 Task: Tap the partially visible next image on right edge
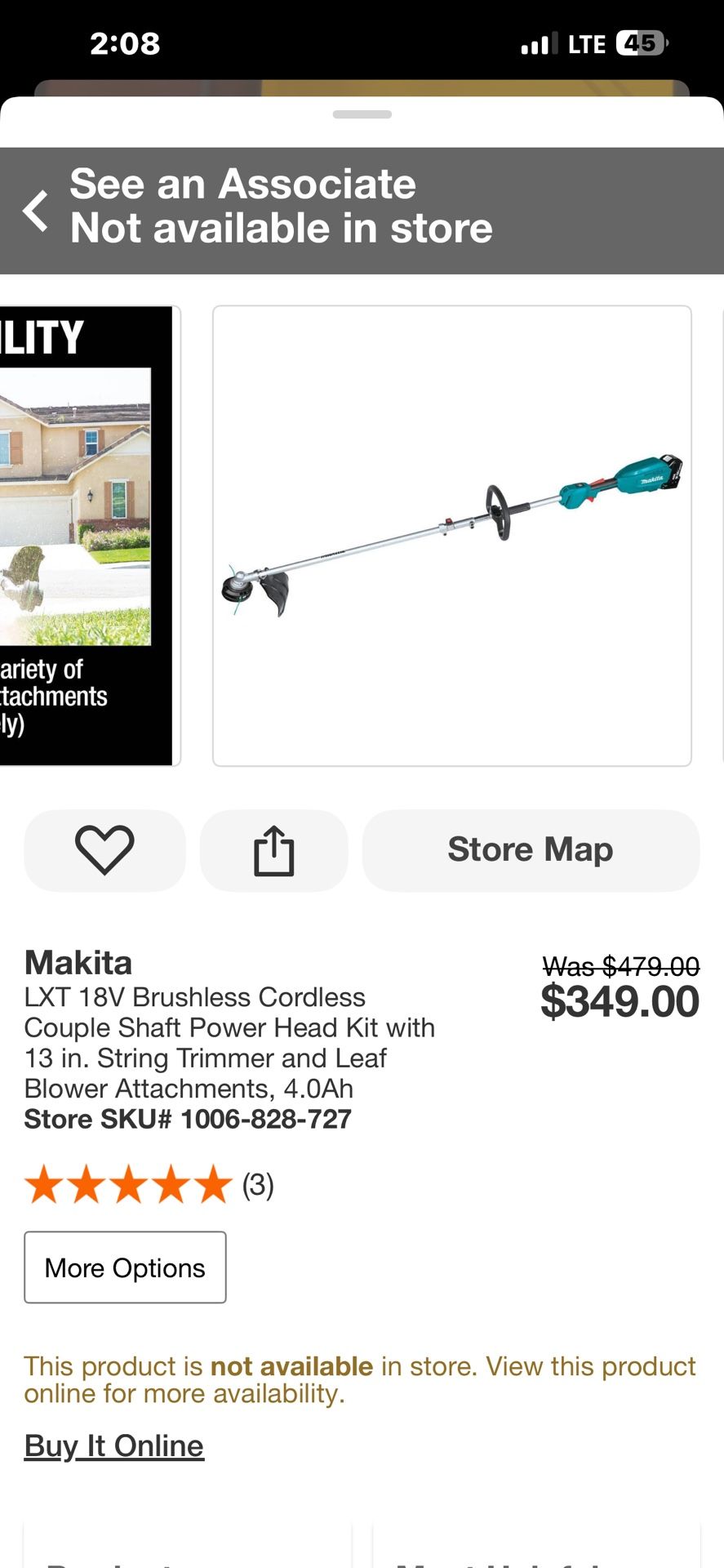721,536
